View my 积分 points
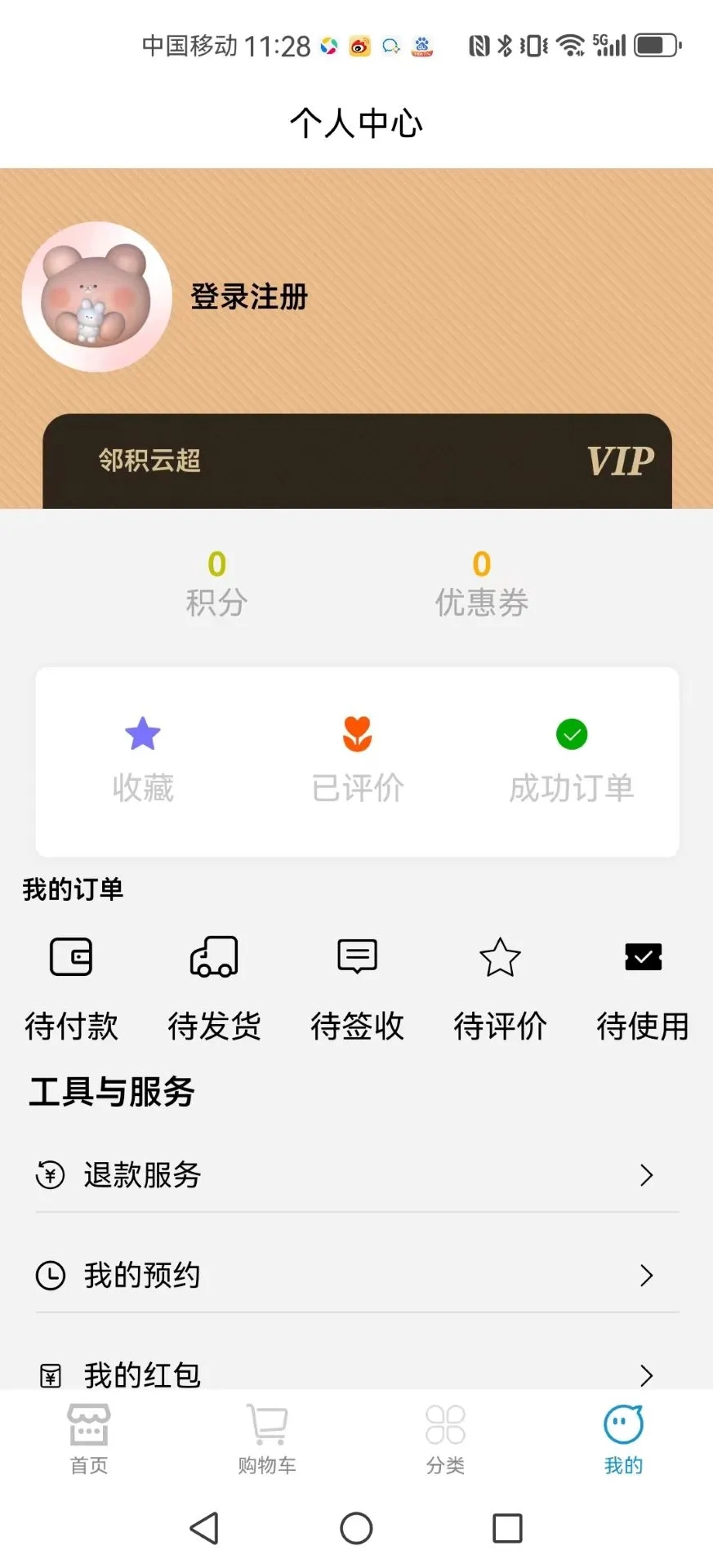 [216, 584]
